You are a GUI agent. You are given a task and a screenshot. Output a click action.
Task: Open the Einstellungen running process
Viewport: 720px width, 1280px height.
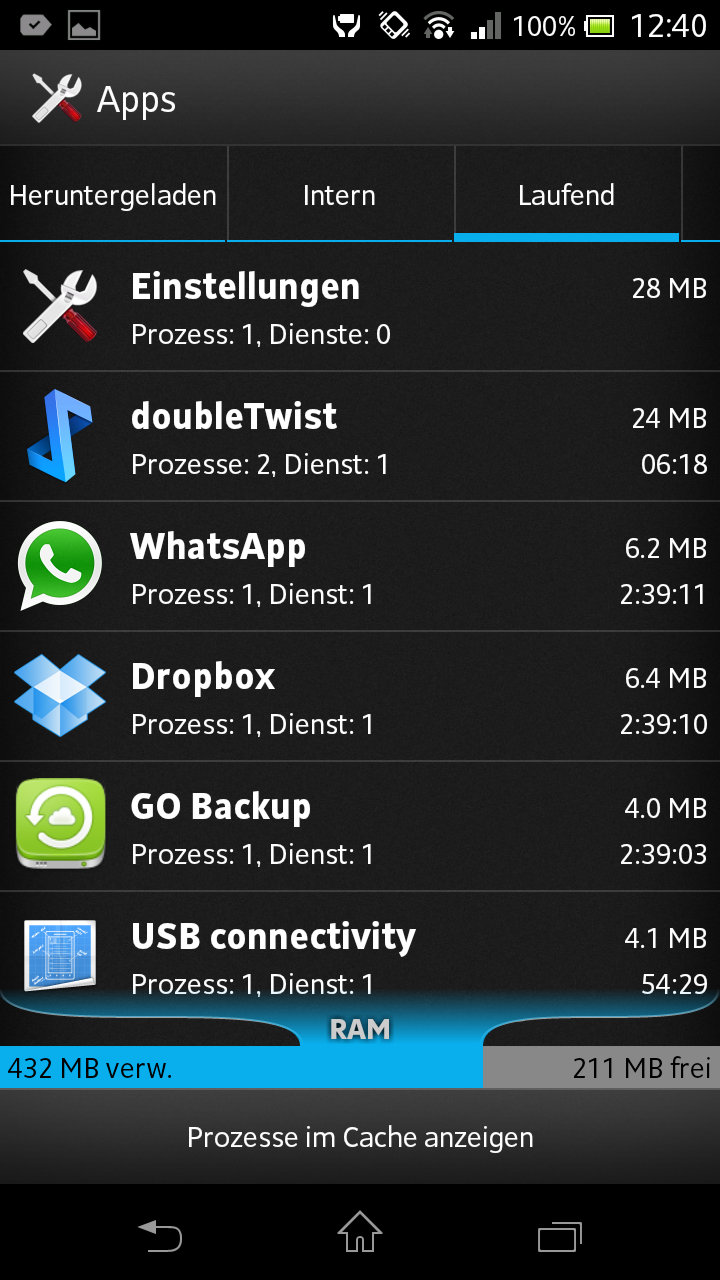(x=360, y=307)
